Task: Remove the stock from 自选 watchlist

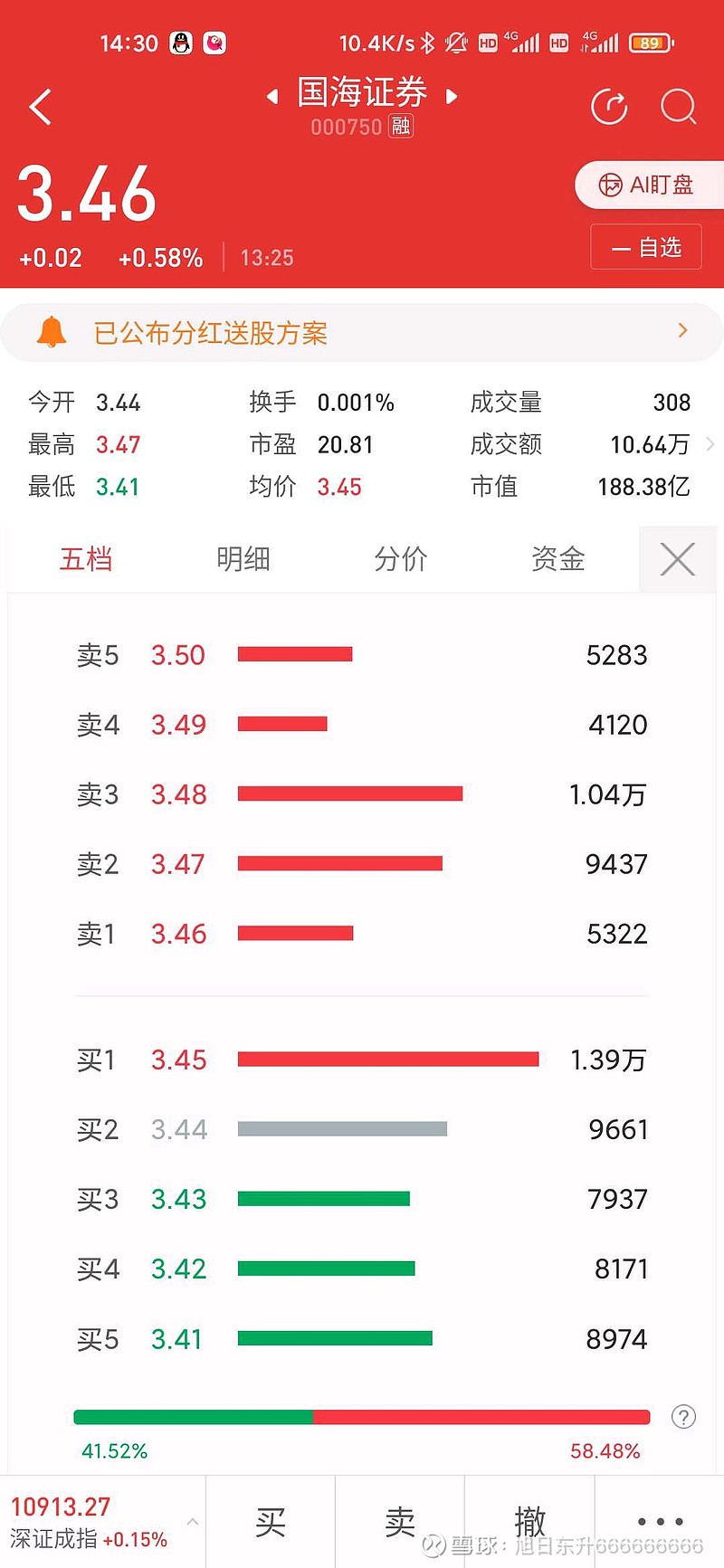Action: (x=646, y=247)
